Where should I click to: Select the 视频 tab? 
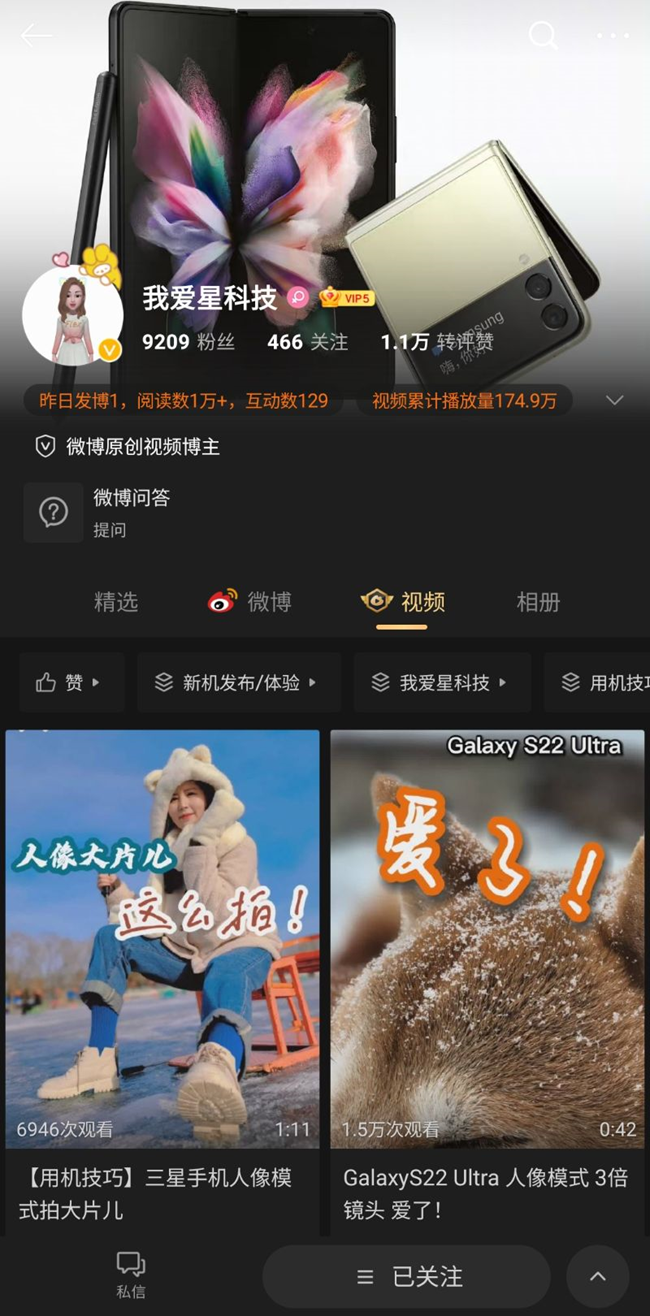[402, 602]
